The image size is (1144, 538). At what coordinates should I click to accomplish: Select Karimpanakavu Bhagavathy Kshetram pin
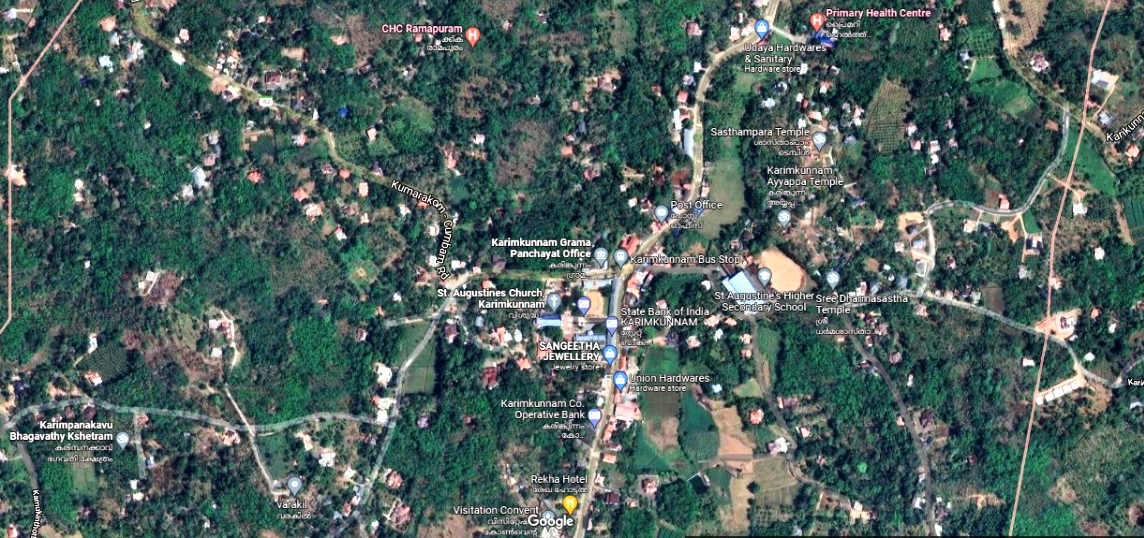(x=122, y=439)
